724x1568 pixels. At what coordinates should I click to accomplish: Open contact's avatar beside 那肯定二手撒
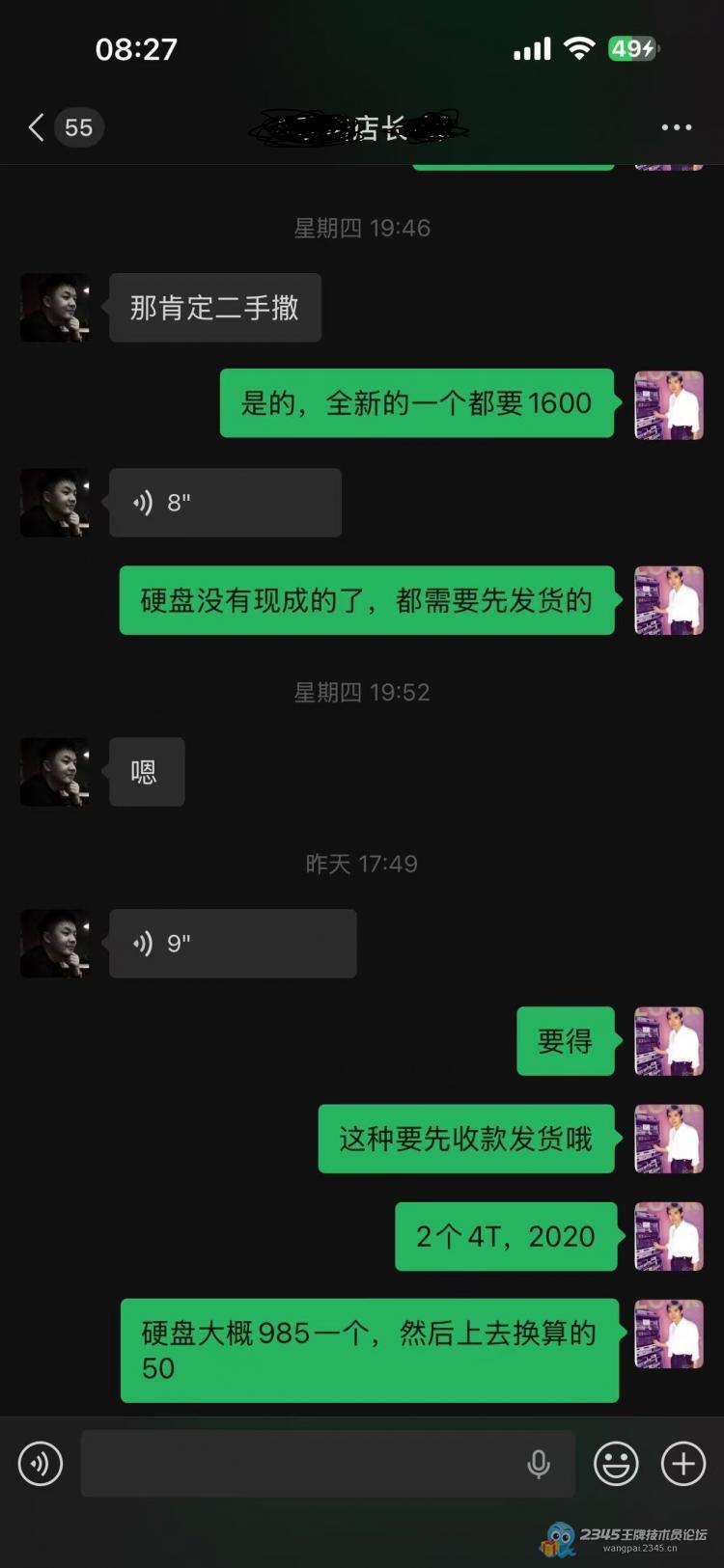(55, 308)
